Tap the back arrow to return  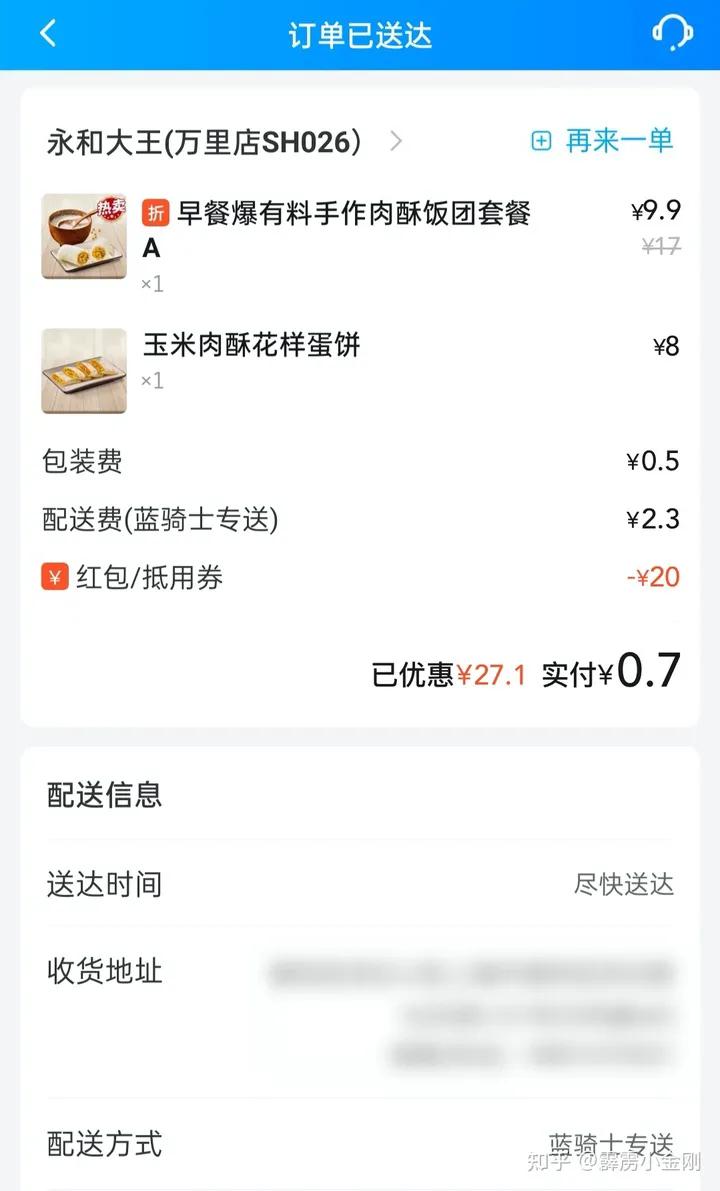48,33
